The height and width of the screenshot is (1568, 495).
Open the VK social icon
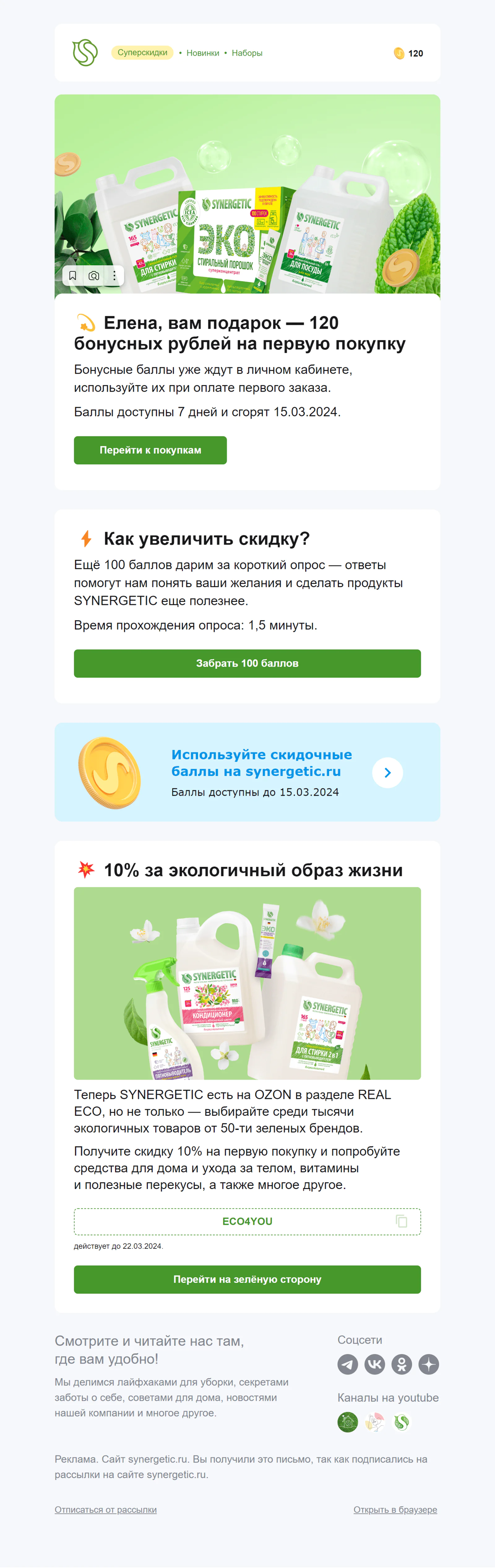pyautogui.click(x=374, y=1364)
